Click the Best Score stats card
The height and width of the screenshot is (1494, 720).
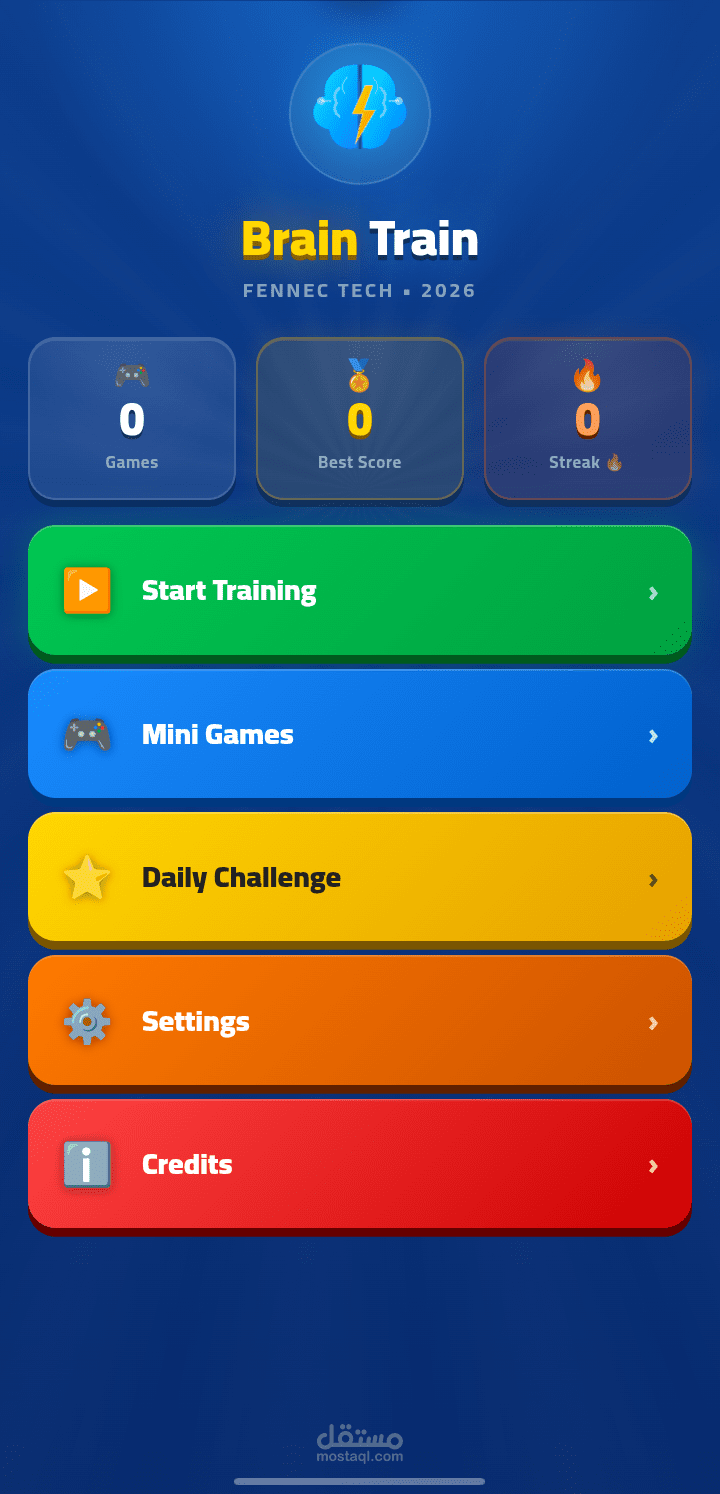coord(359,418)
